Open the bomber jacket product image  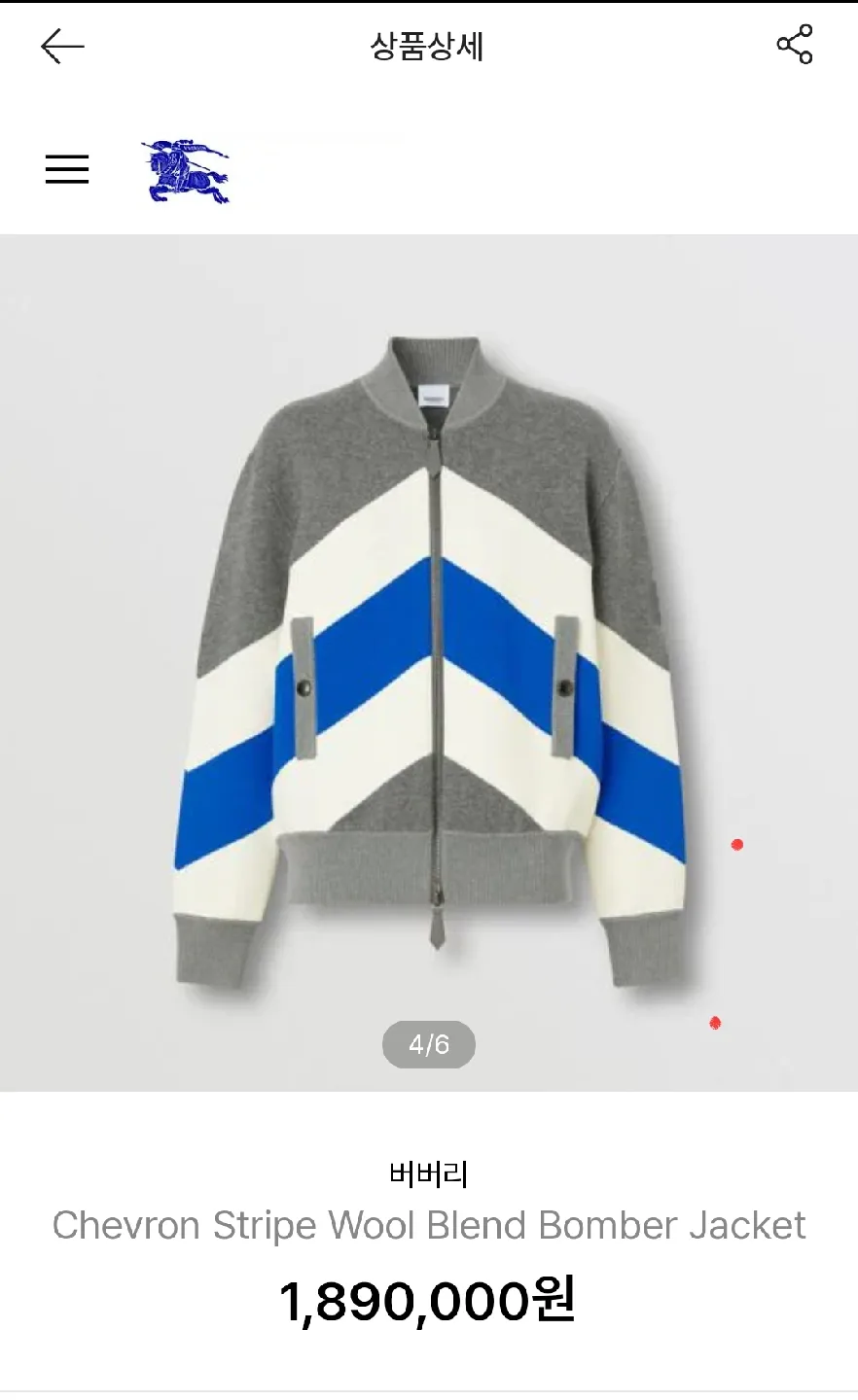tap(429, 662)
